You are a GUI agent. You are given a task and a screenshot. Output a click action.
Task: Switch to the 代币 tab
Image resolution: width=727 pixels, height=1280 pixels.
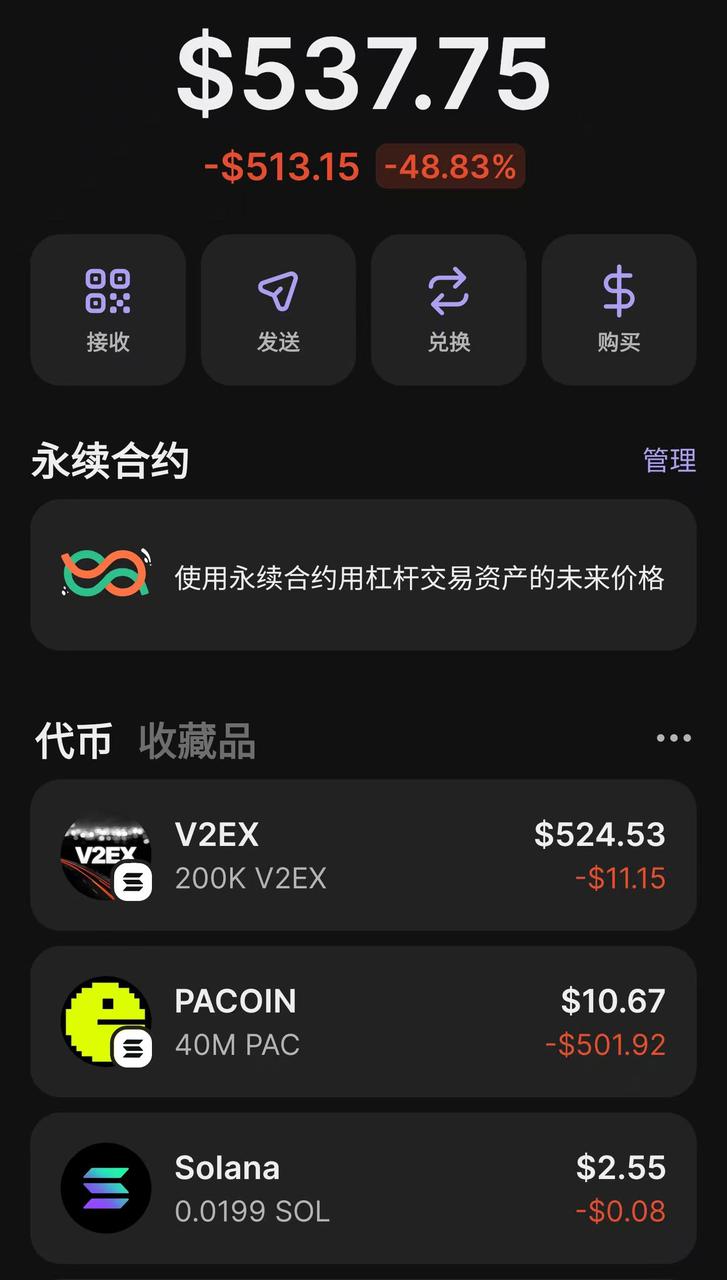coord(73,742)
